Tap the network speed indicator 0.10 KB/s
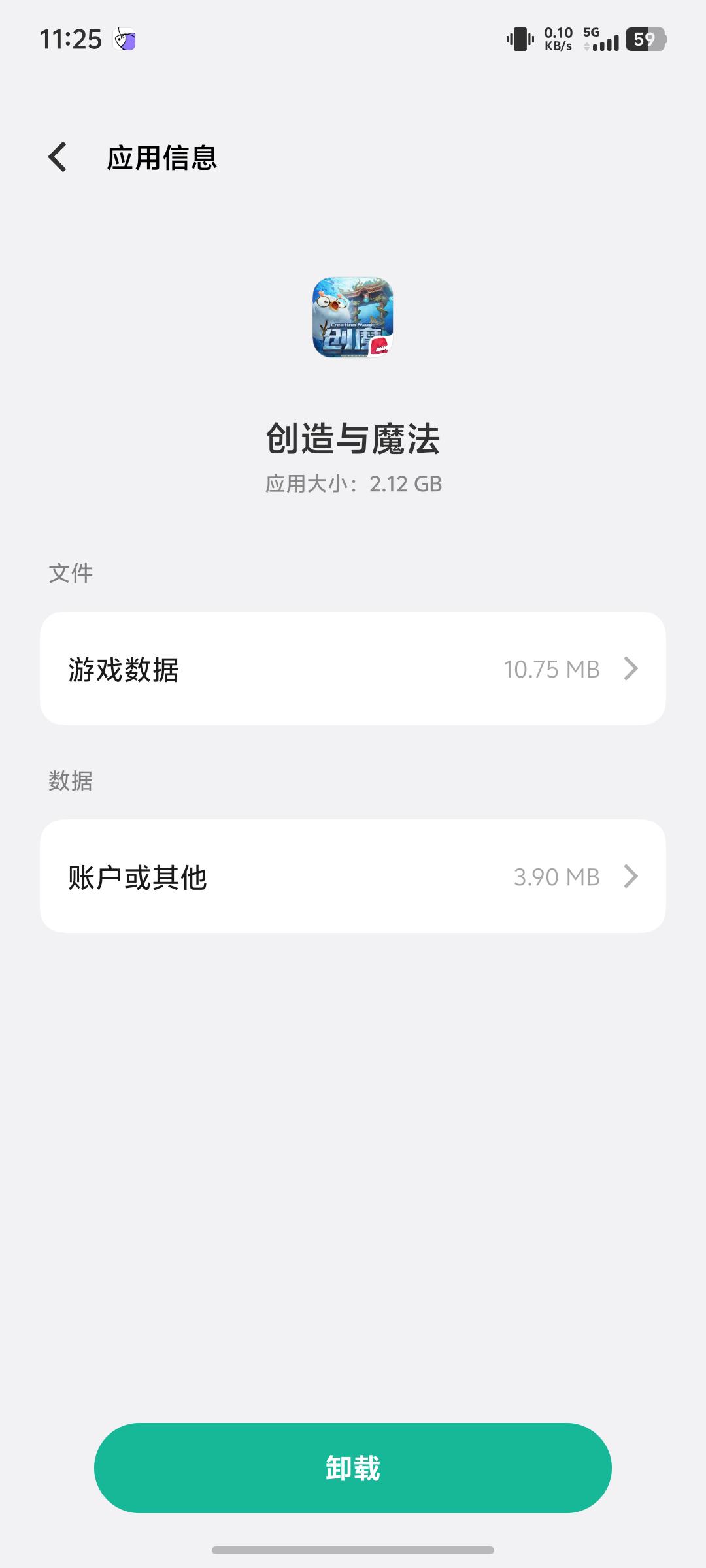The width and height of the screenshot is (706, 1568). (x=558, y=41)
